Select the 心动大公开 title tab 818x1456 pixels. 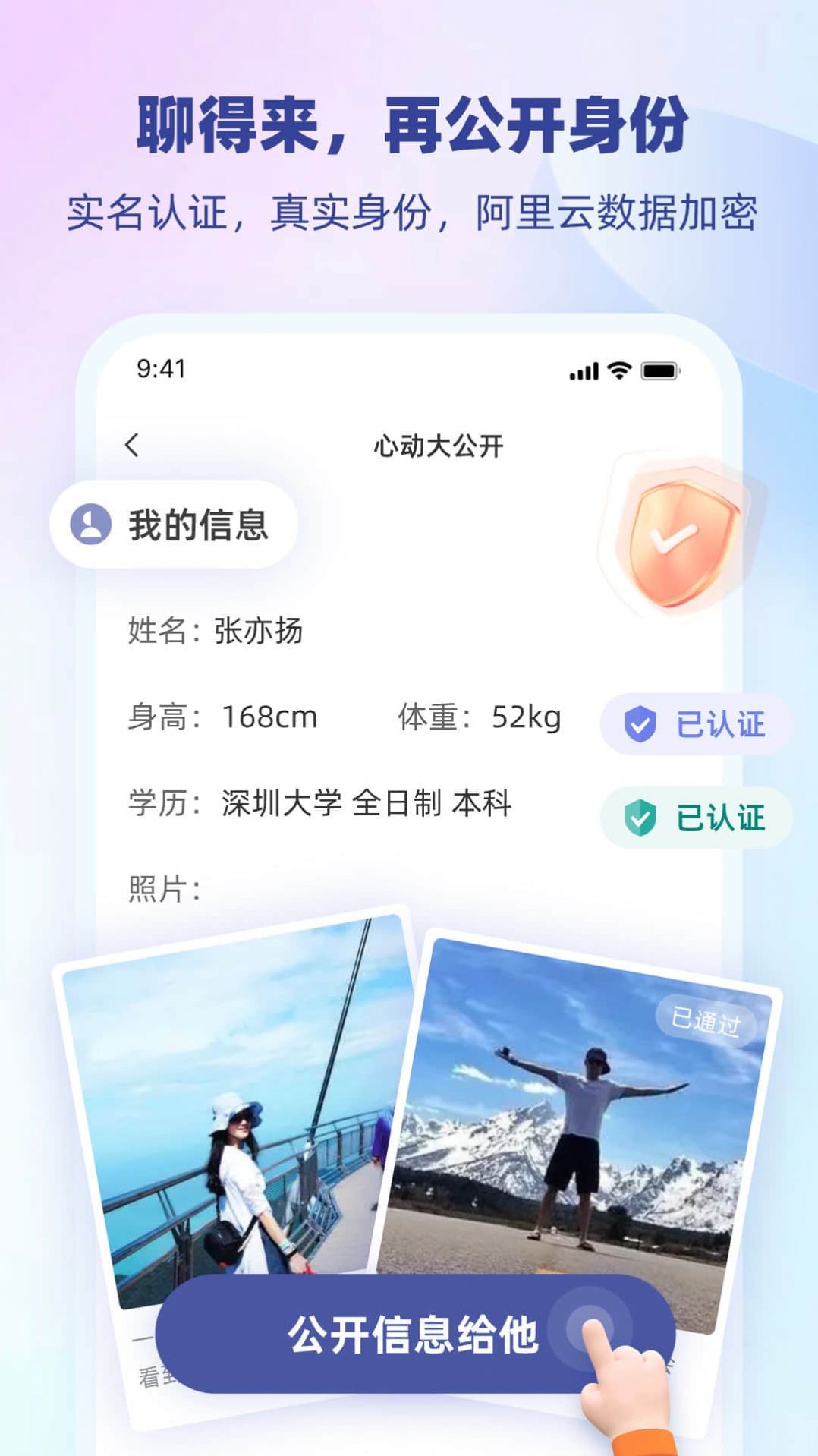click(439, 448)
